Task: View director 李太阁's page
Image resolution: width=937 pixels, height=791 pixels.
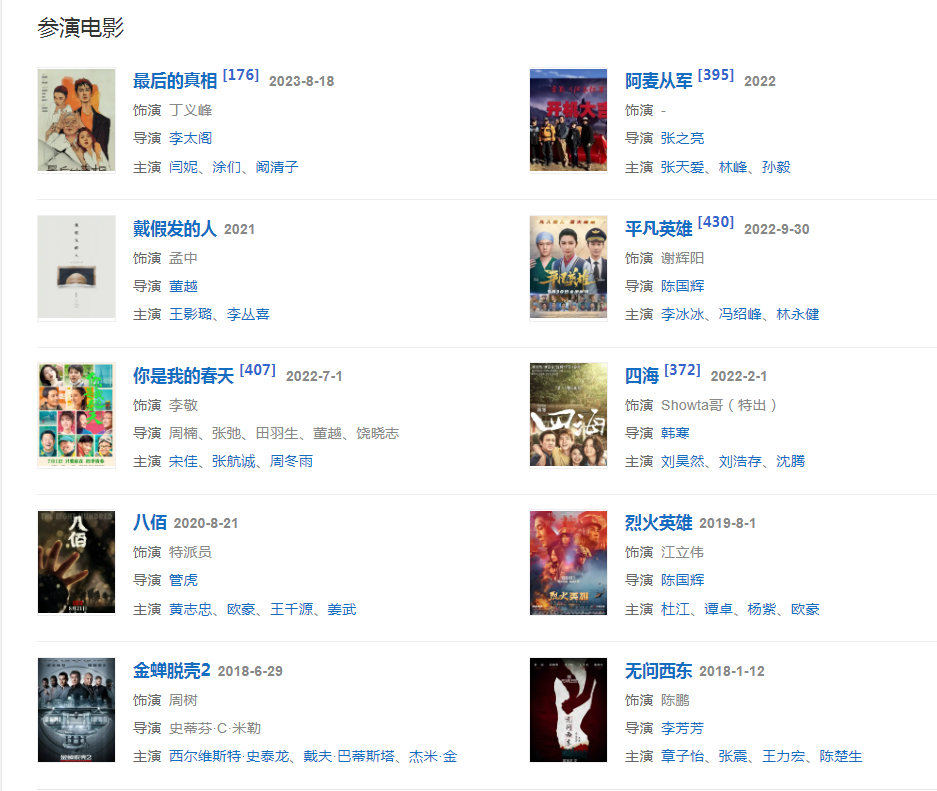Action: click(190, 138)
